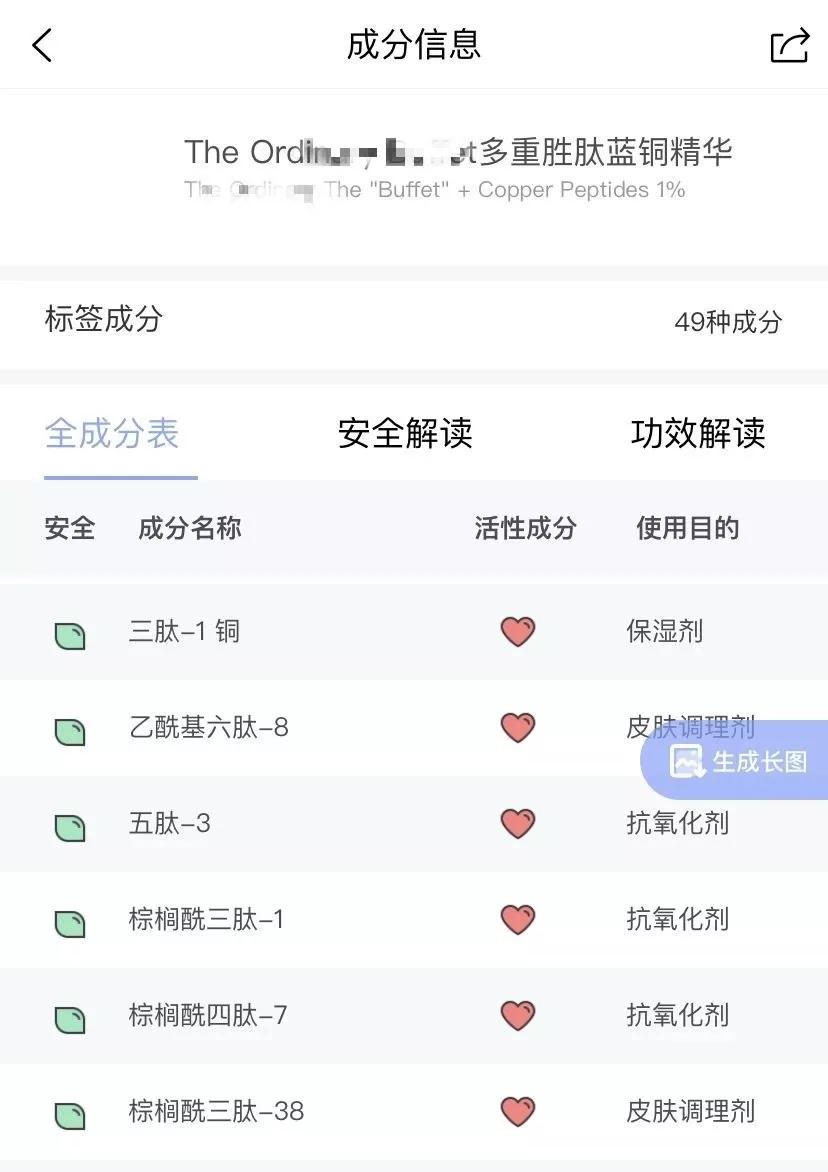828x1172 pixels.
Task: Switch to the 功效解读 tab
Action: (697, 434)
